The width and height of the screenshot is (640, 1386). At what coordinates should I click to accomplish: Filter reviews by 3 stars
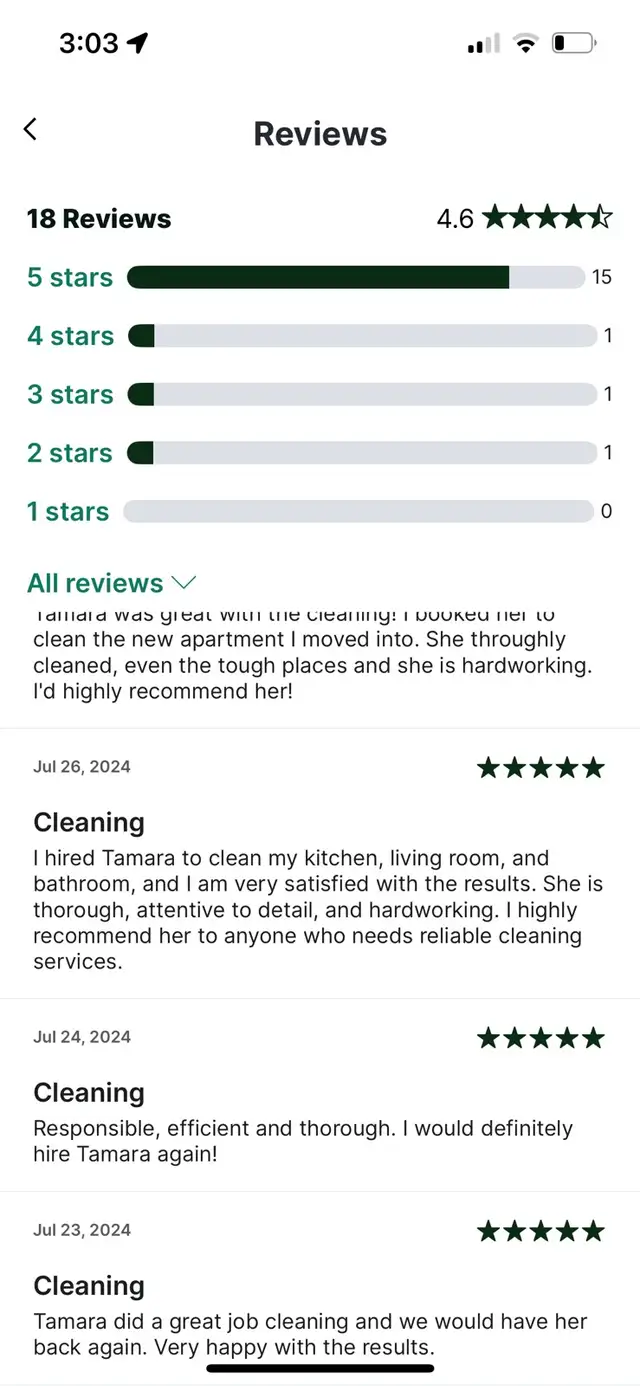pyautogui.click(x=319, y=394)
